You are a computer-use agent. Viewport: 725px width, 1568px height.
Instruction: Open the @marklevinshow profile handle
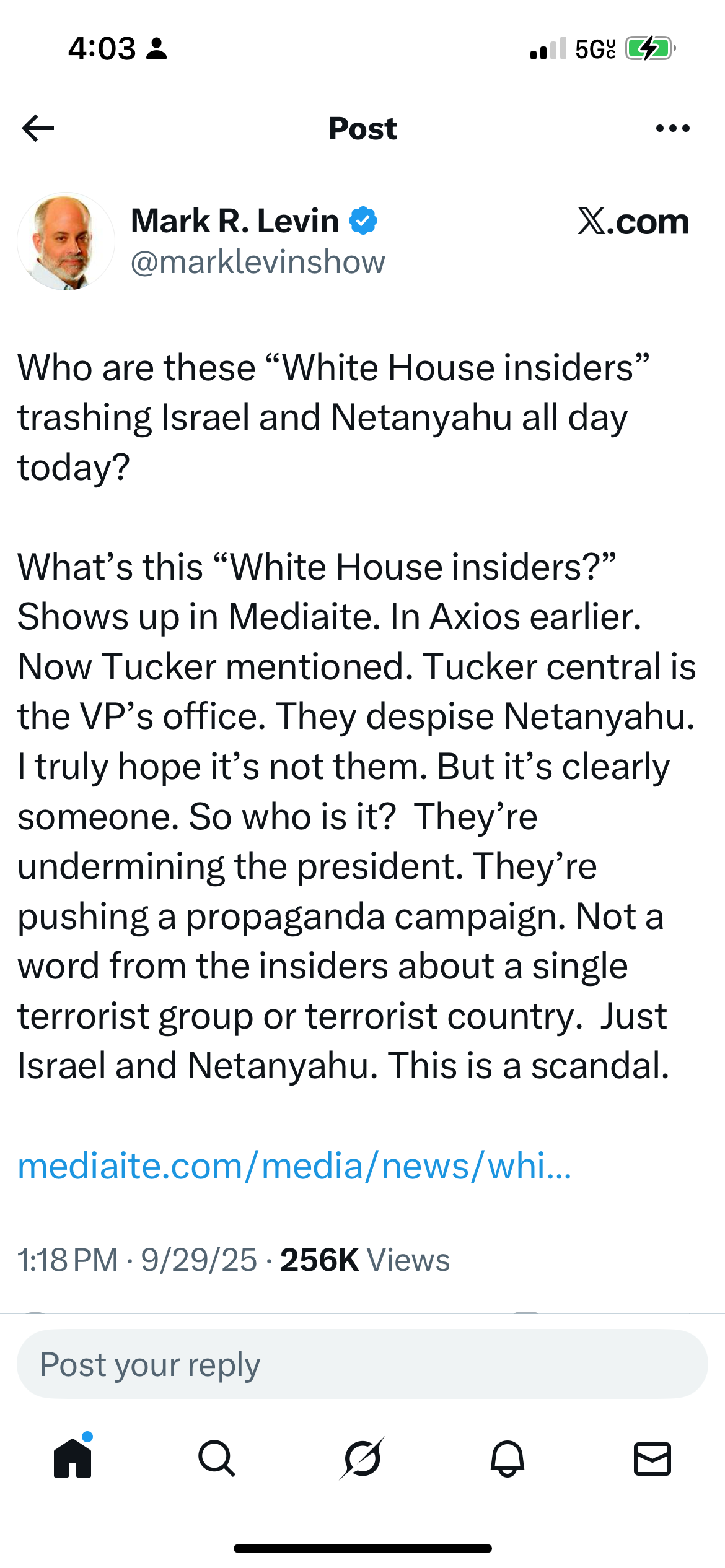(x=258, y=263)
